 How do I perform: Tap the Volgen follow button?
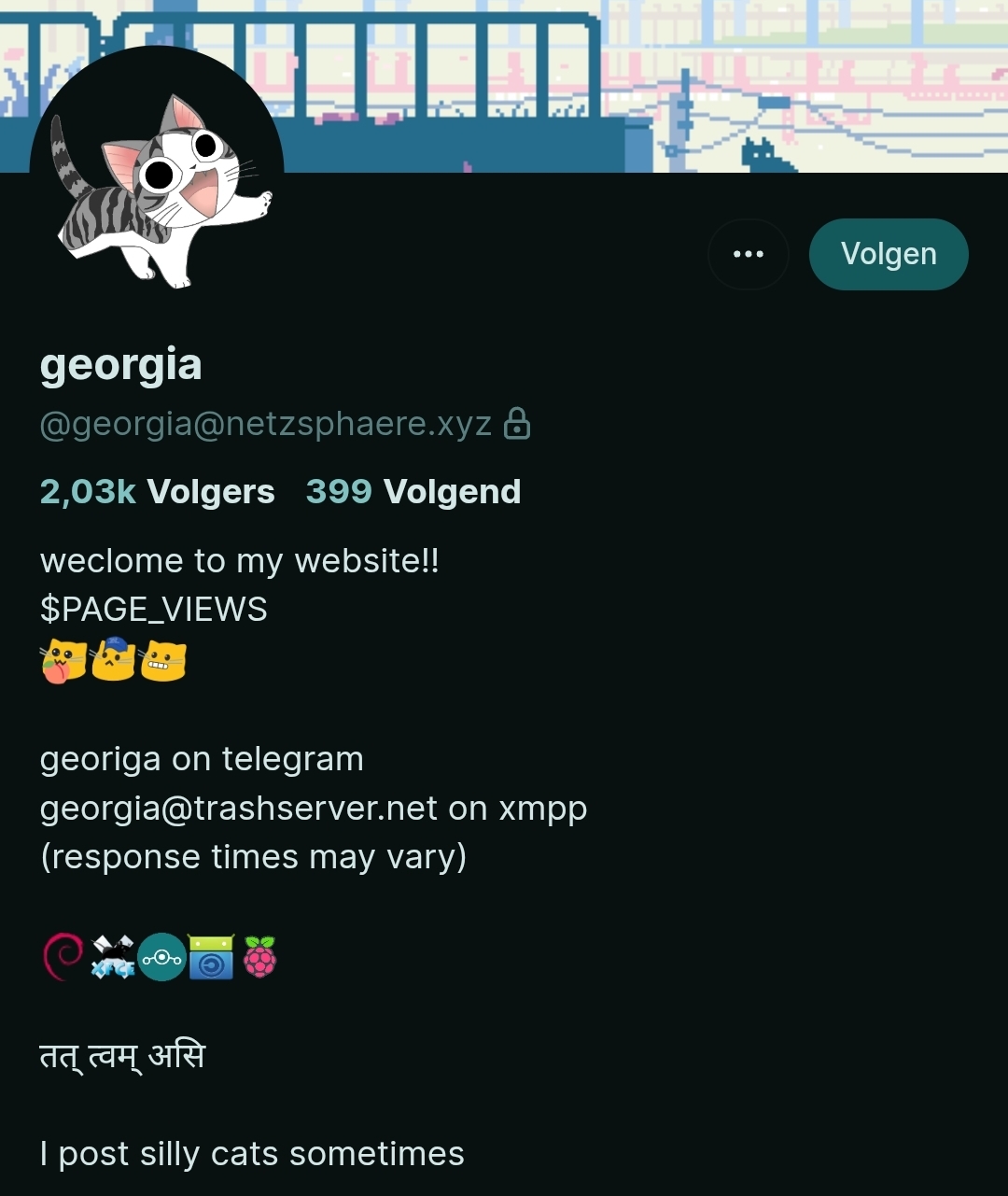point(888,254)
